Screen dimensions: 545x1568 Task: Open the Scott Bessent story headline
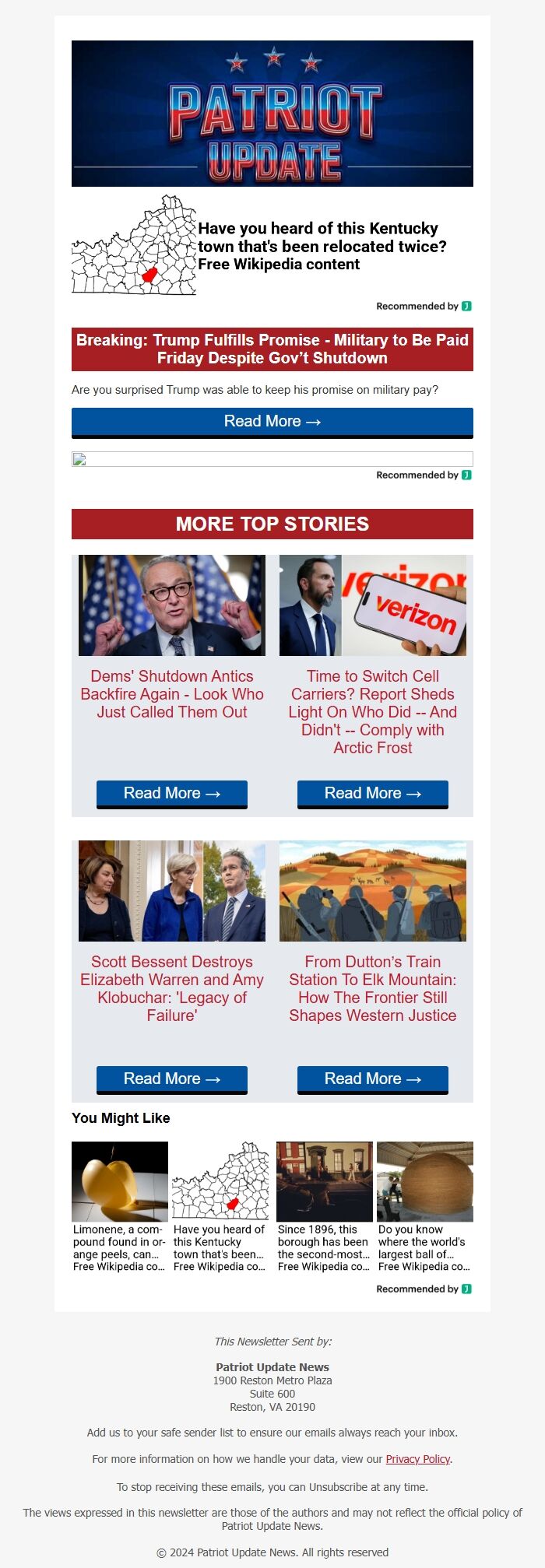click(x=172, y=988)
